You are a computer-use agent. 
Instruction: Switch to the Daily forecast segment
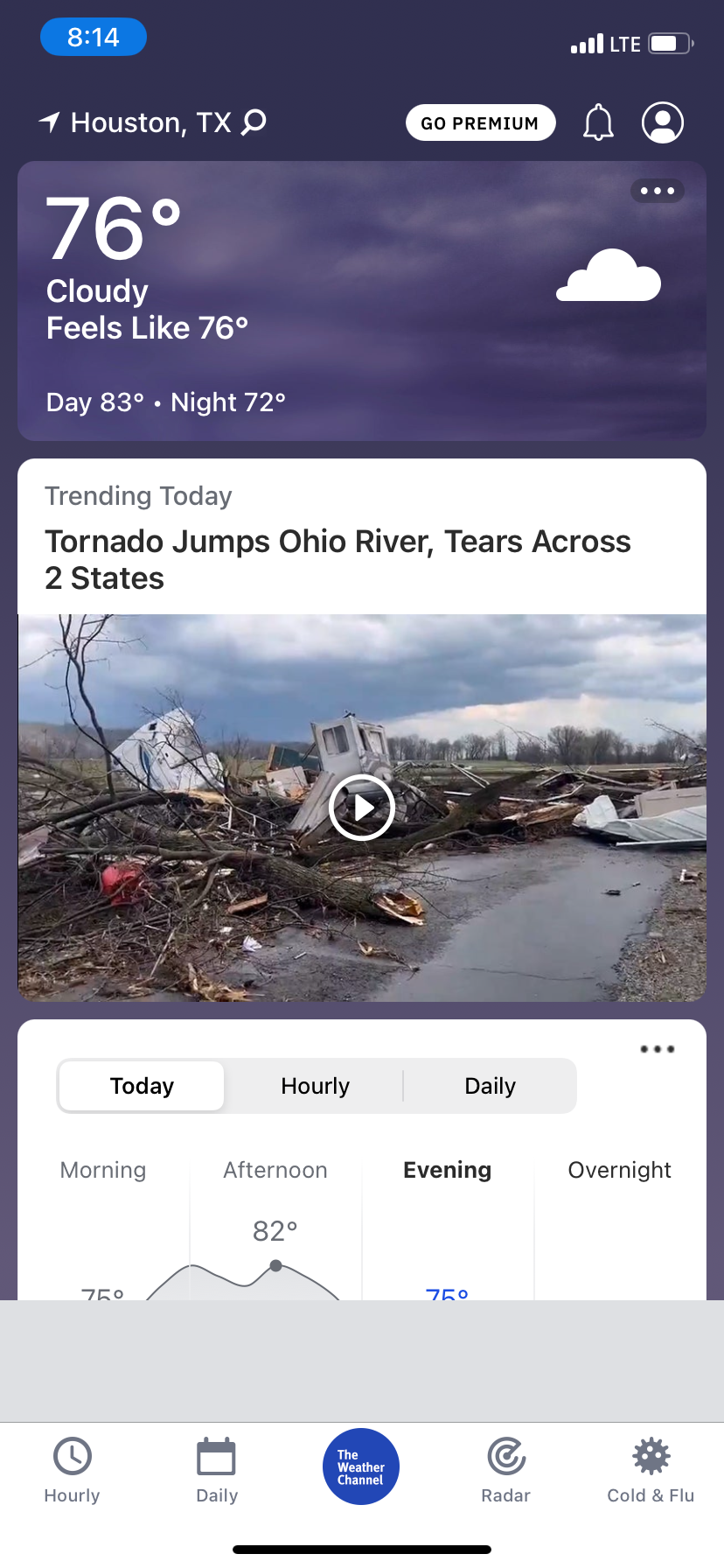[490, 1086]
